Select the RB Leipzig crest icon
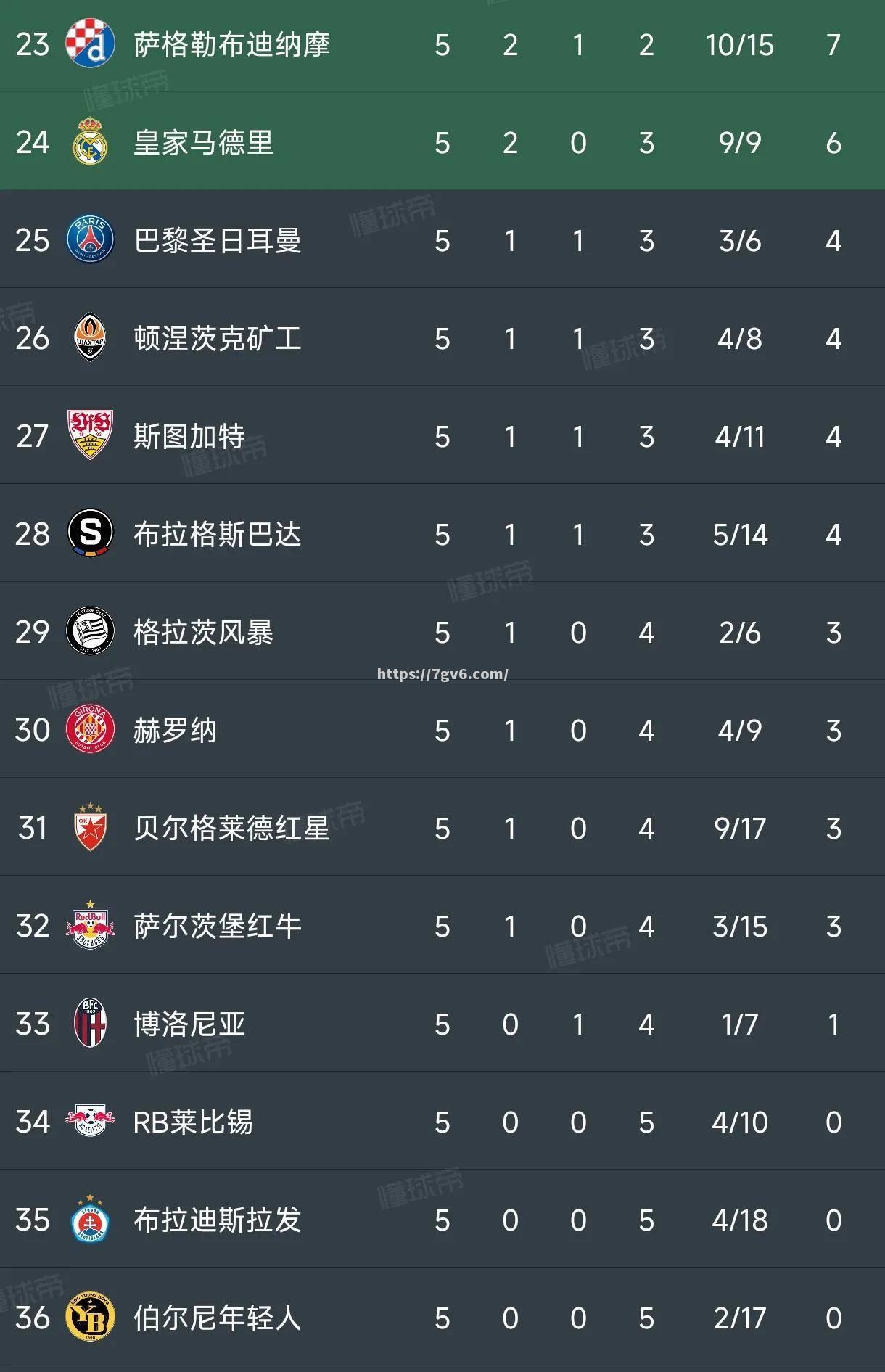 click(x=90, y=1122)
